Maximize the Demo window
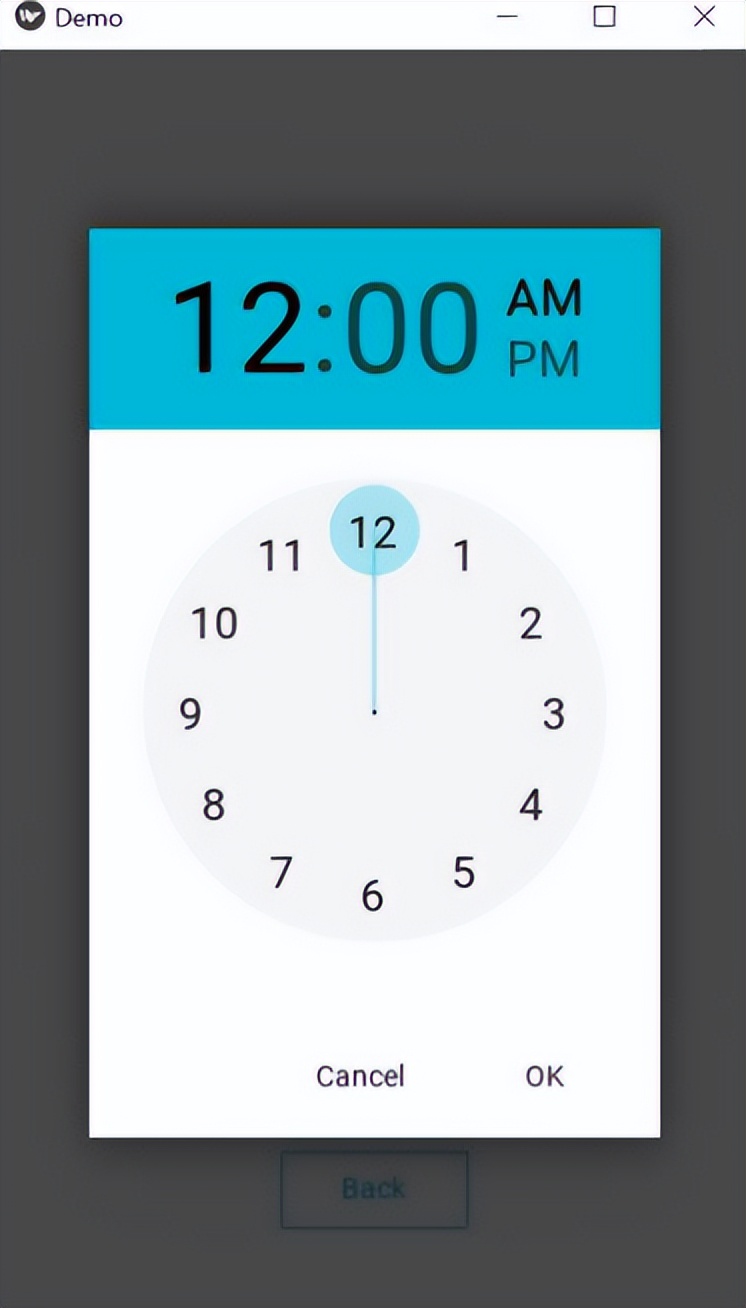Image resolution: width=746 pixels, height=1308 pixels. 604,17
